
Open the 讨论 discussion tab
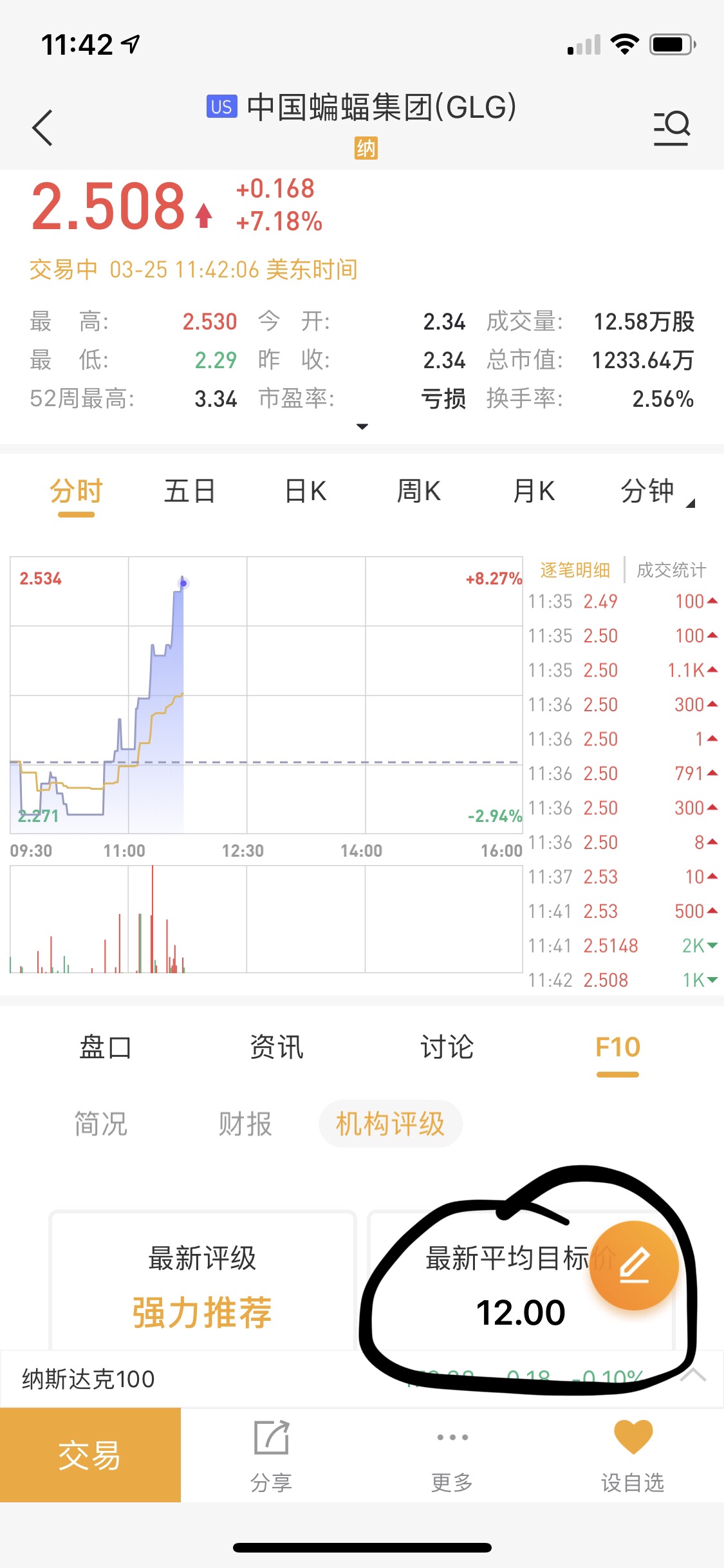click(447, 1047)
